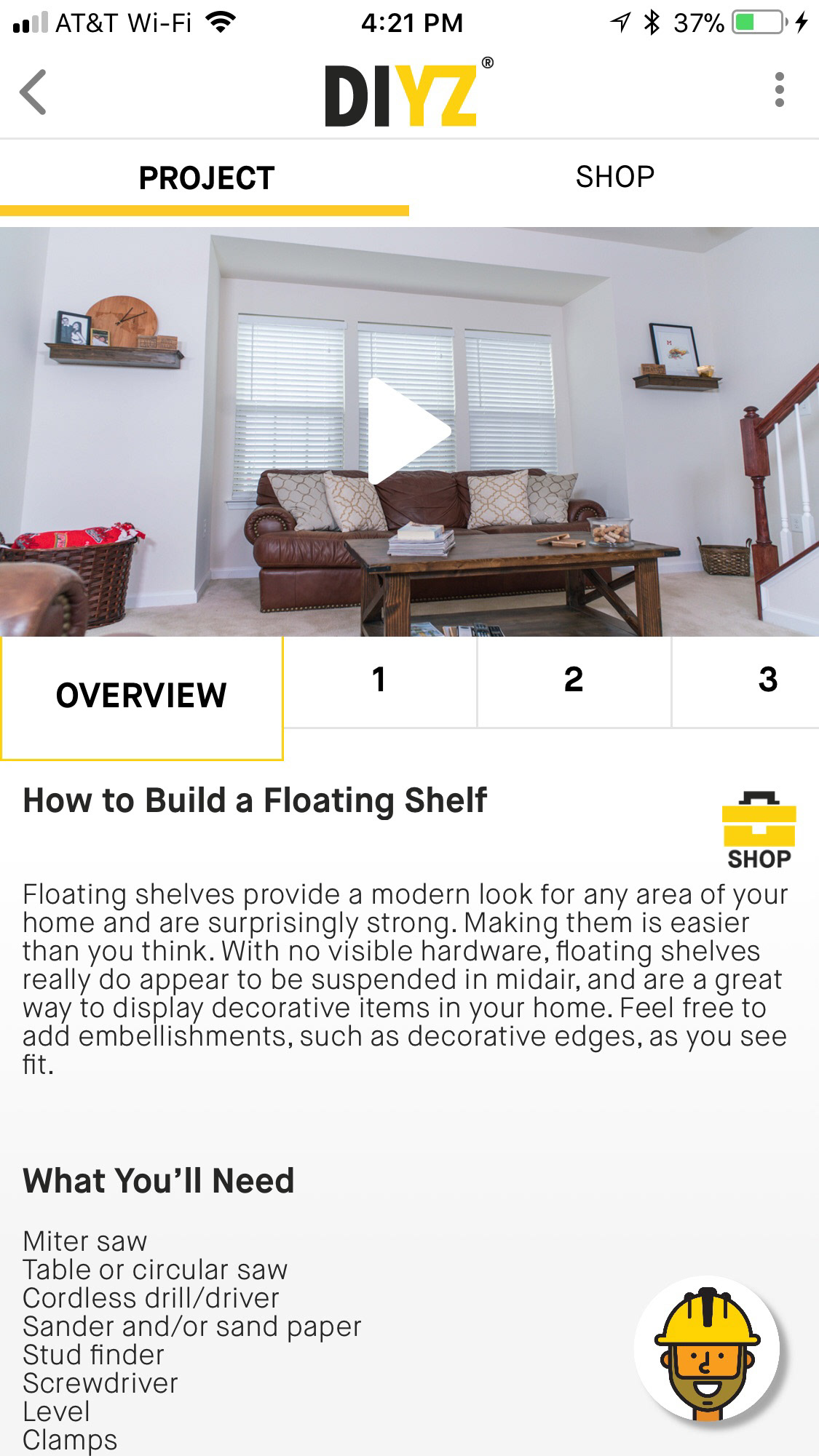This screenshot has height=1456, width=819.
Task: Switch to the SHOP tab
Action: 614,177
